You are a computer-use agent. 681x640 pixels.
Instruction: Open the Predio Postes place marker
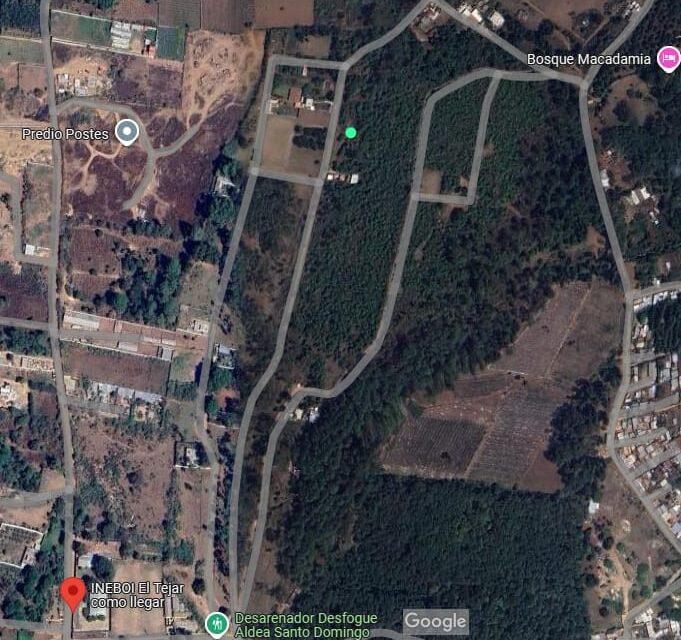[x=126, y=131]
